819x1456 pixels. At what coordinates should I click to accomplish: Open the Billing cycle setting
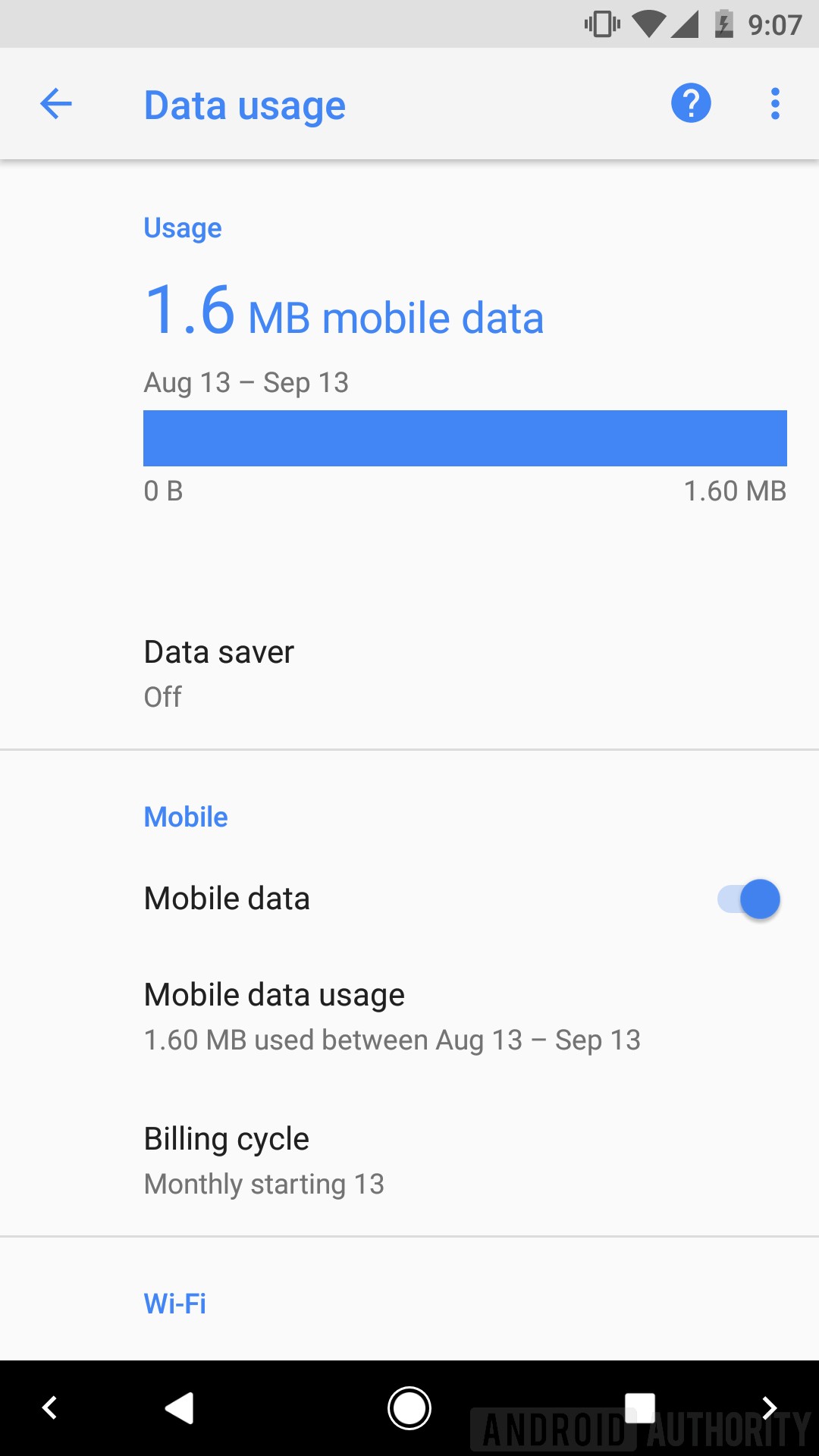point(409,1160)
